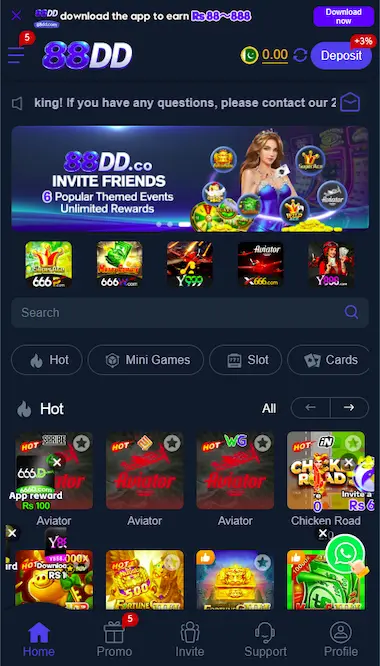
Task: Tap the Download now button
Action: coord(343,17)
